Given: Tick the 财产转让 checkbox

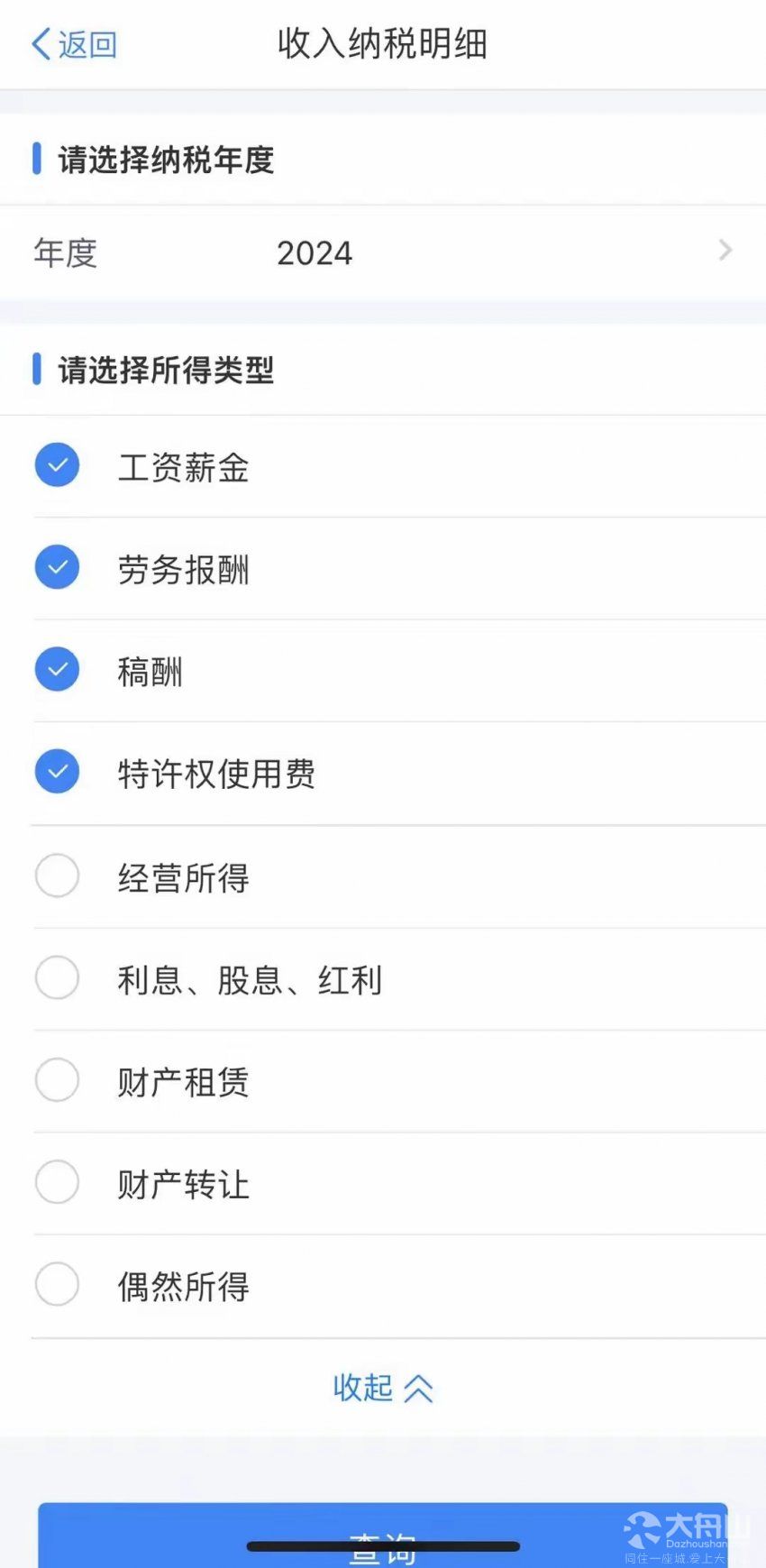Looking at the screenshot, I should coord(57,1182).
